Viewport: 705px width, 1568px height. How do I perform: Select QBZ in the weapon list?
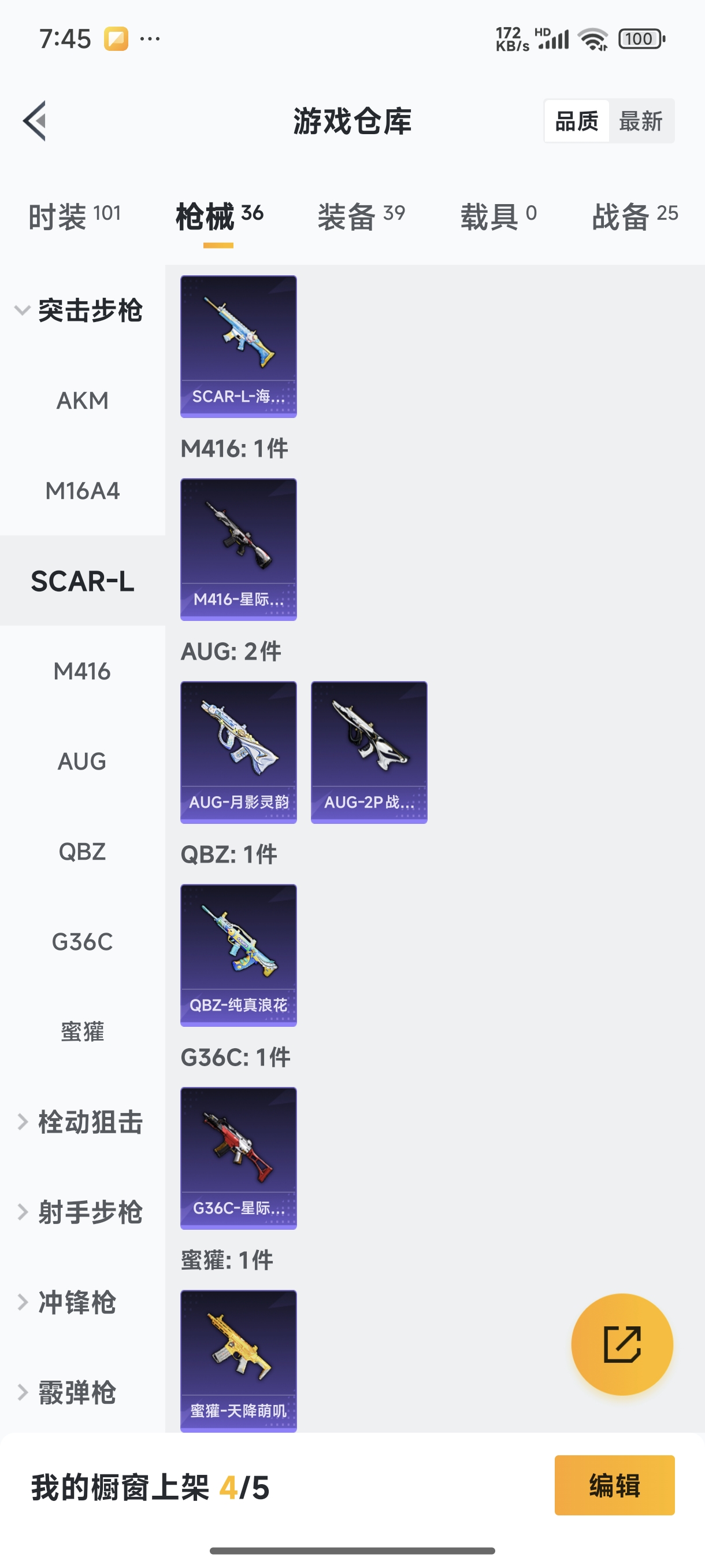[x=83, y=852]
